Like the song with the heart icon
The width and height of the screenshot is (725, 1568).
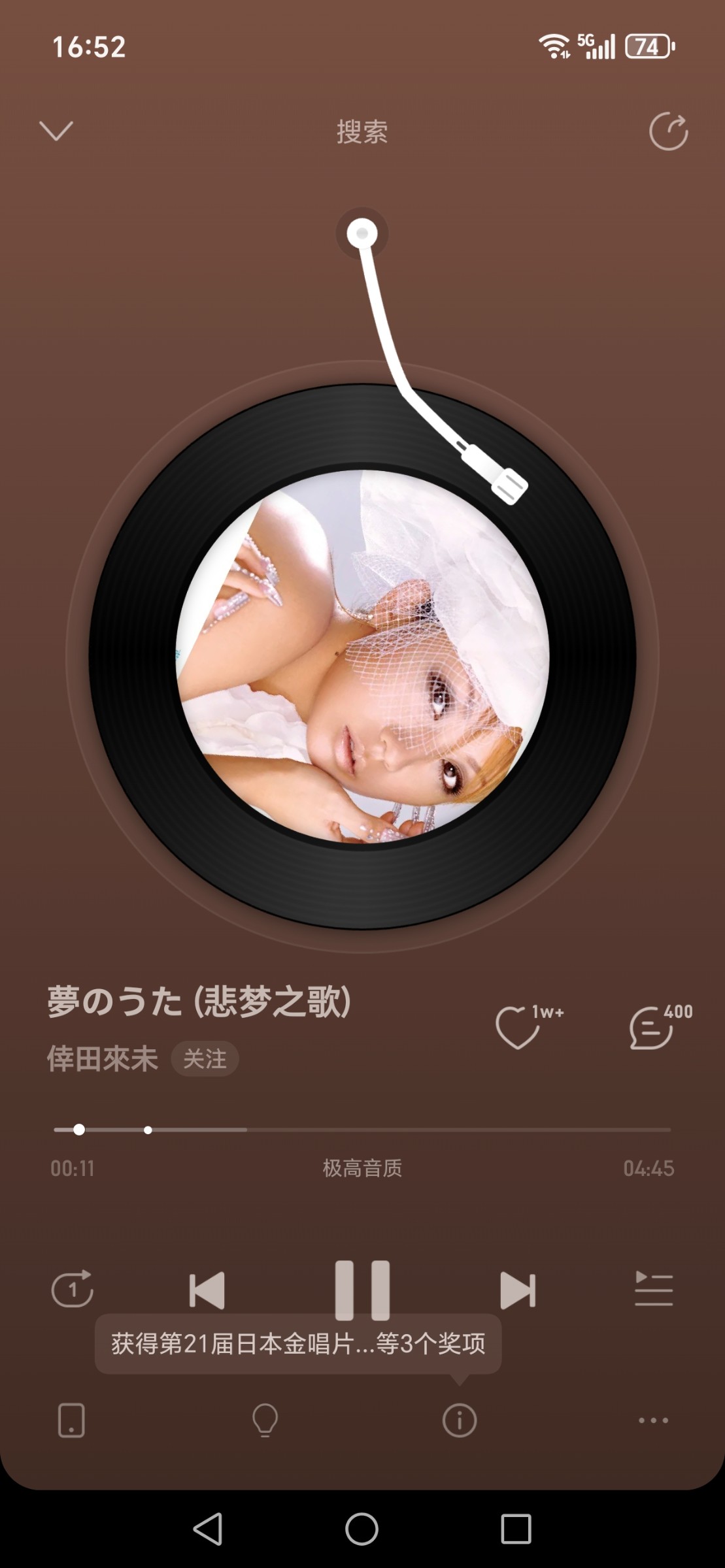tap(518, 1027)
